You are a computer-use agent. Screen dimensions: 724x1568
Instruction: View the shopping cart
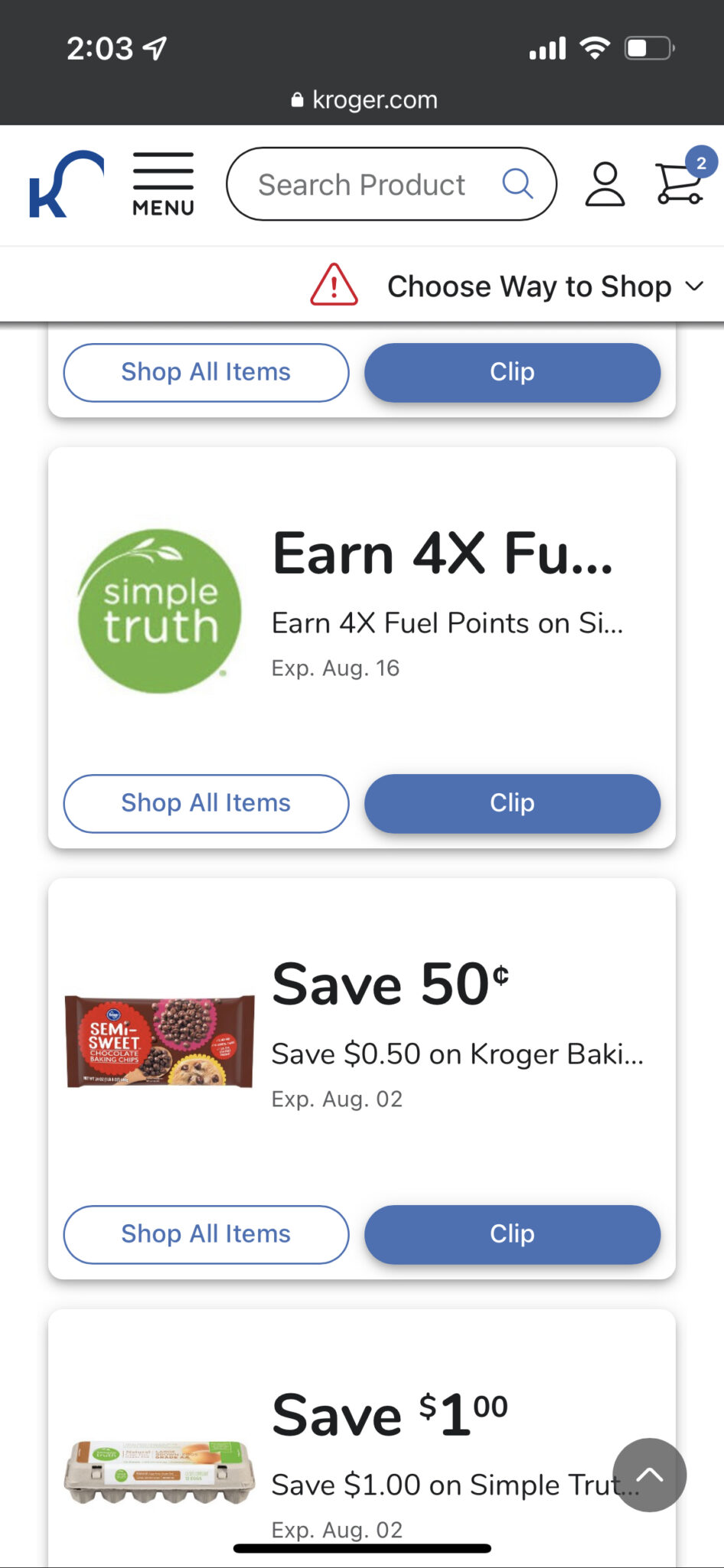click(x=680, y=183)
